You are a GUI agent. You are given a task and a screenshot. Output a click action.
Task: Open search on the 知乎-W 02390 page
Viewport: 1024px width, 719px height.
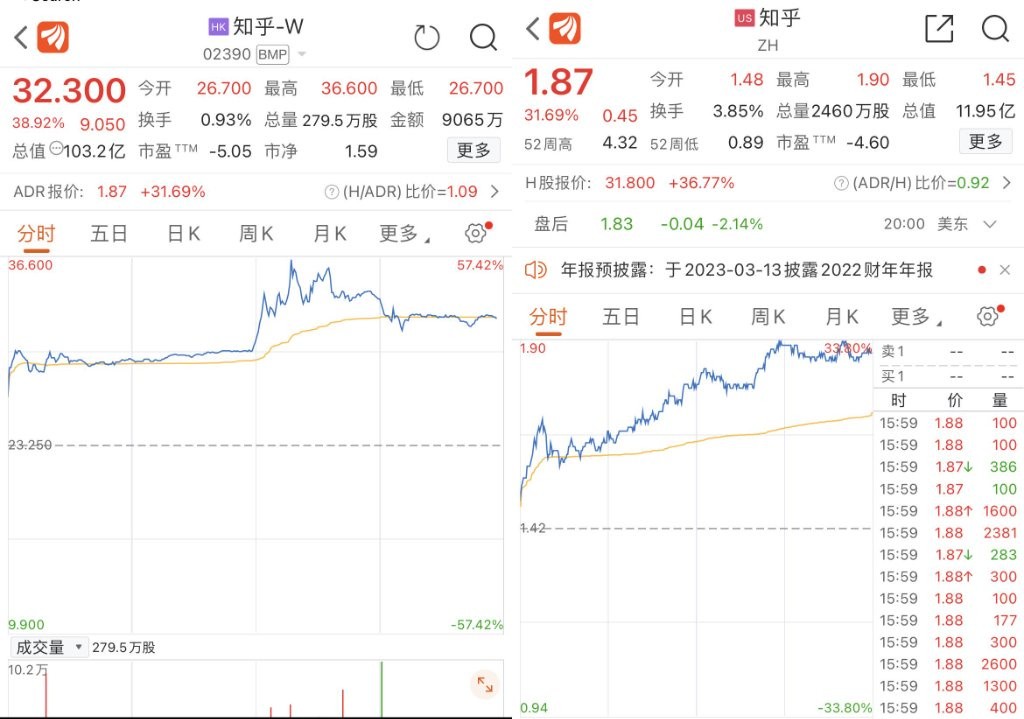(x=483, y=38)
